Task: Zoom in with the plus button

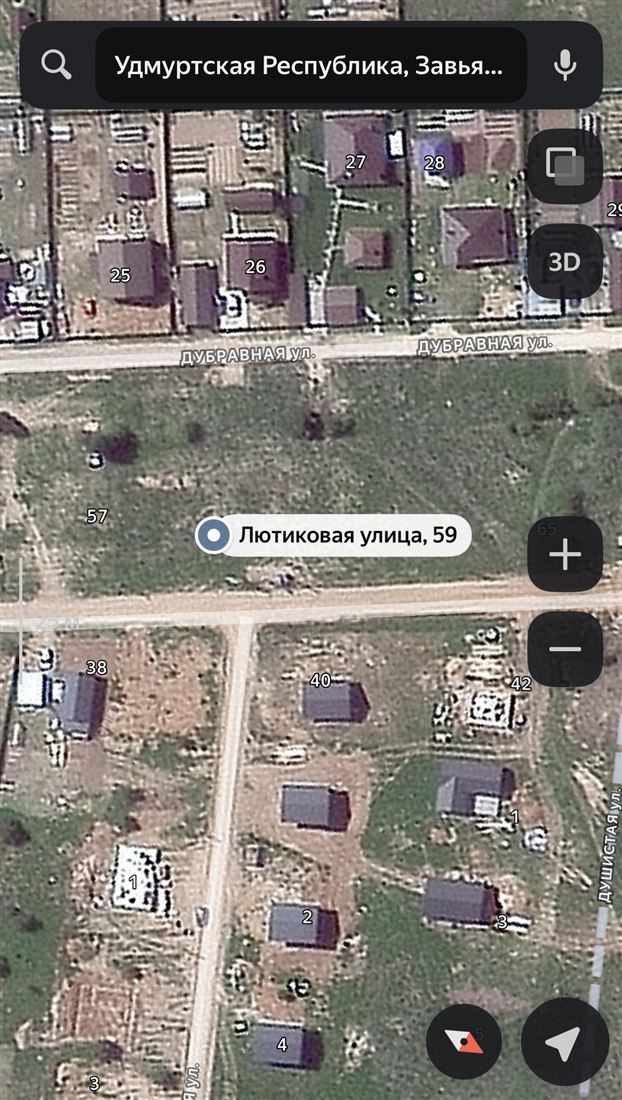Action: point(565,554)
